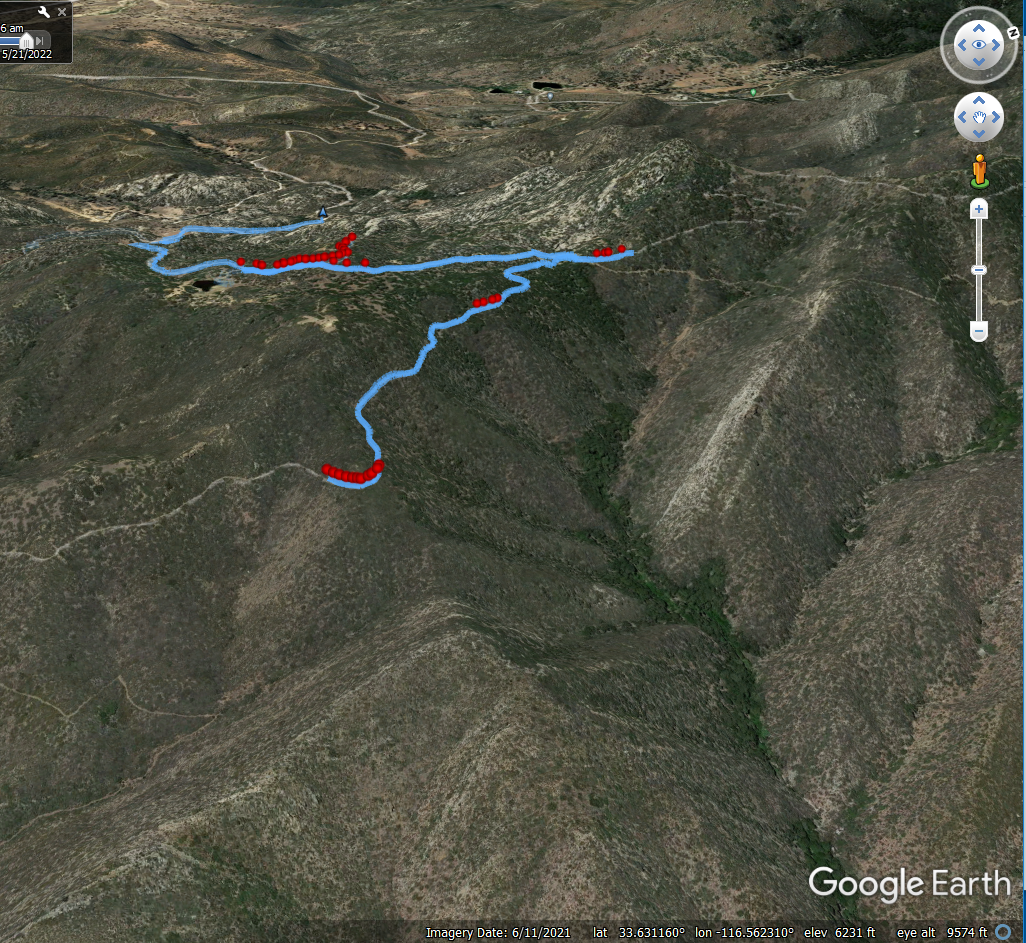Move view up with the hand joystick
Screen dimensions: 1026x943
tap(979, 100)
